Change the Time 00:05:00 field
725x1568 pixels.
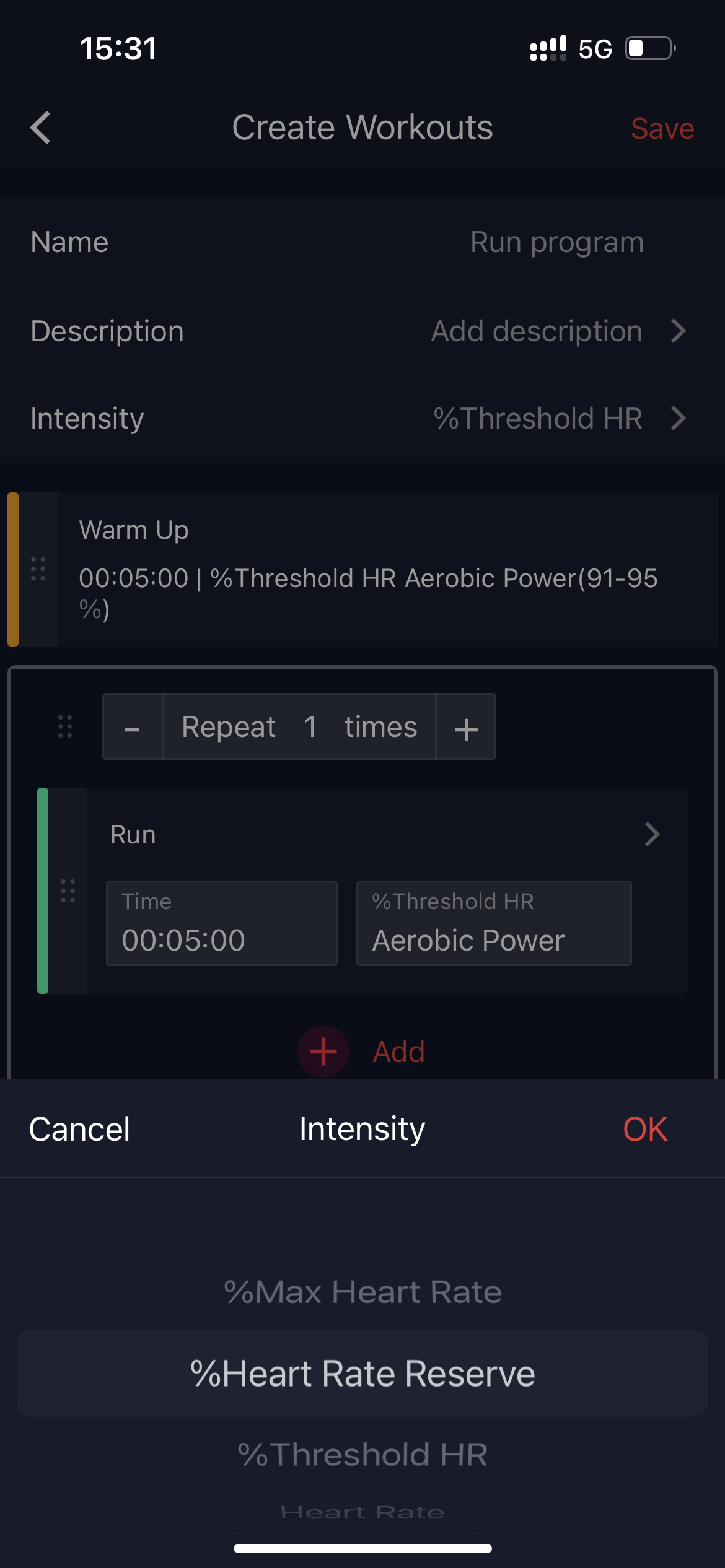[x=222, y=923]
